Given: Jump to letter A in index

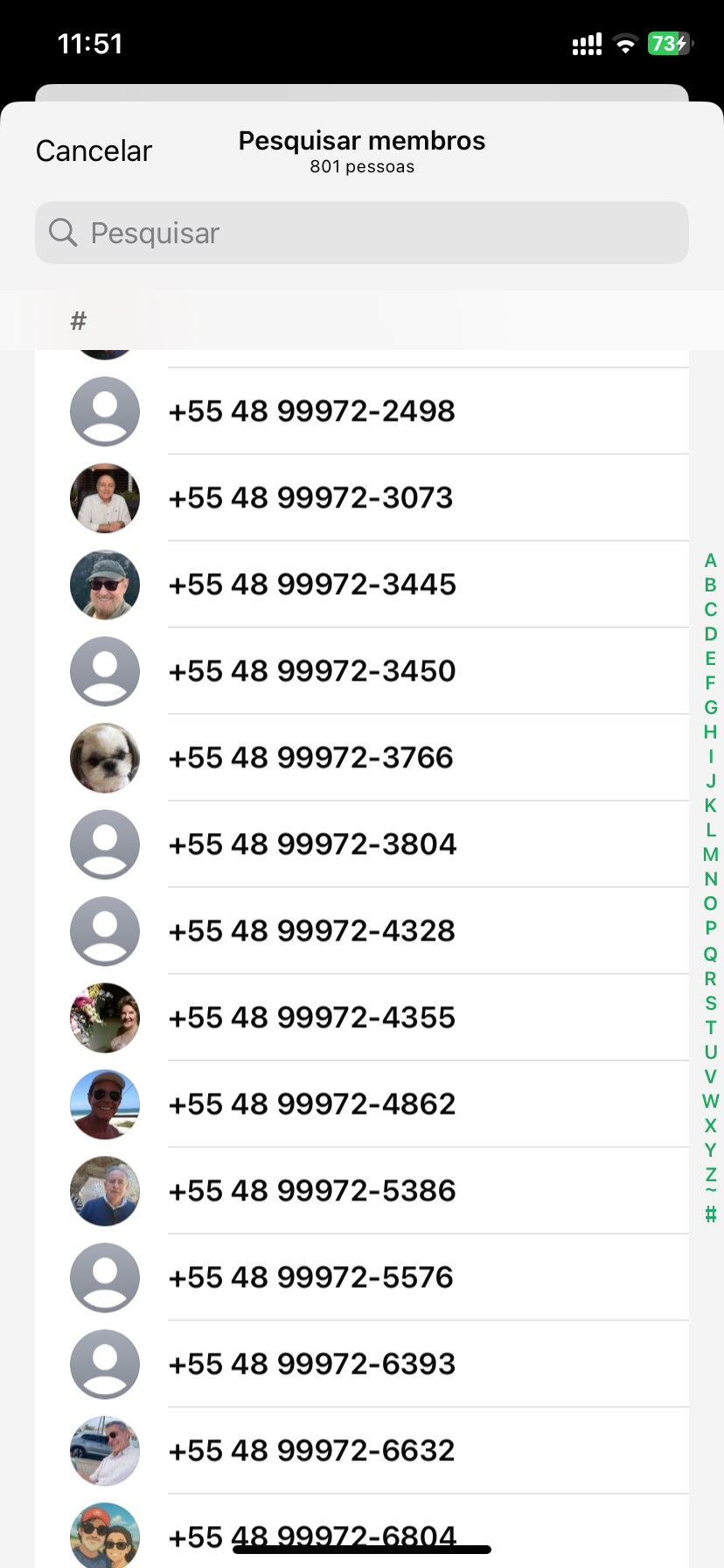Looking at the screenshot, I should [710, 561].
